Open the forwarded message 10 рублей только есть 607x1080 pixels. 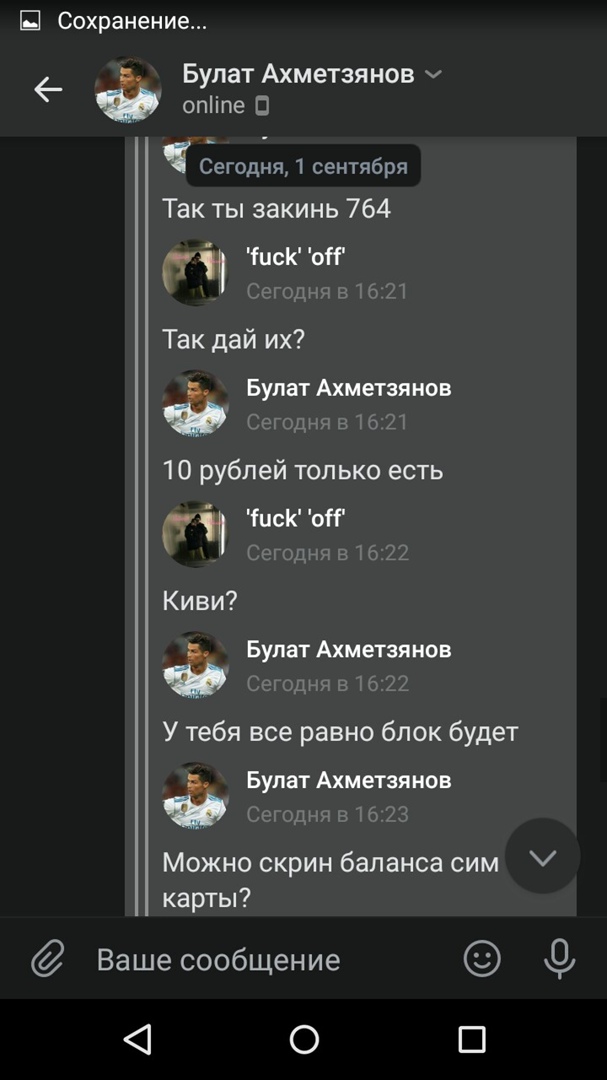tap(302, 470)
